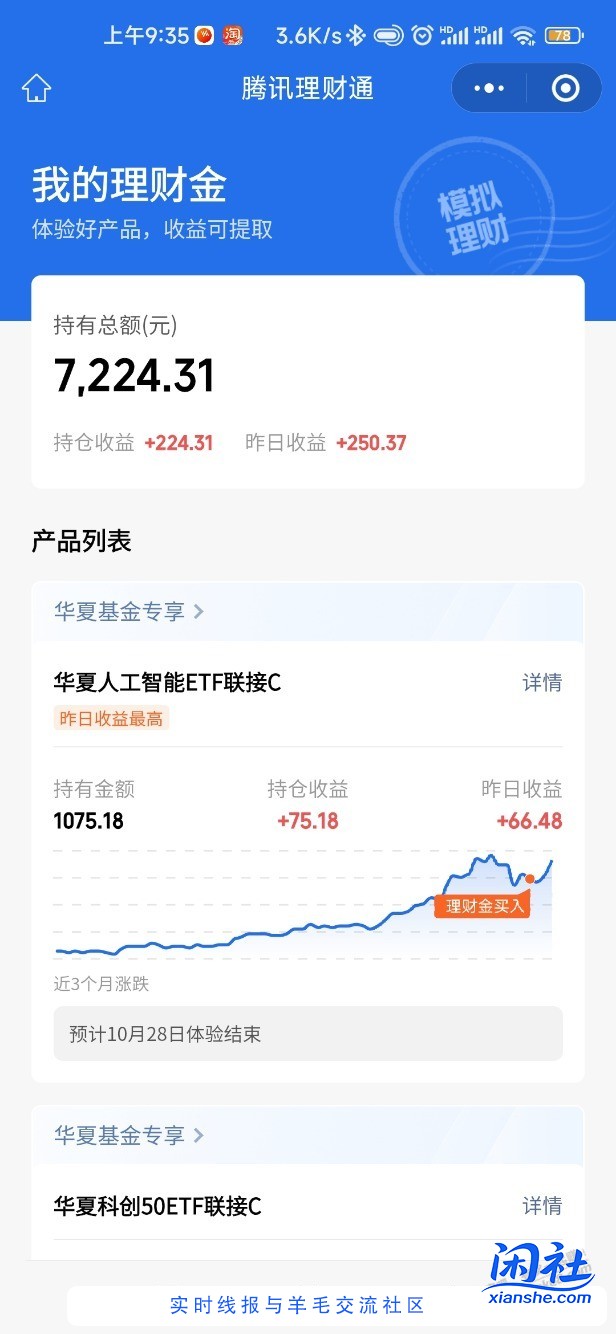The height and width of the screenshot is (1334, 616).
Task: View 详情 for 华夏人工智能ETF联接C
Action: point(542,682)
